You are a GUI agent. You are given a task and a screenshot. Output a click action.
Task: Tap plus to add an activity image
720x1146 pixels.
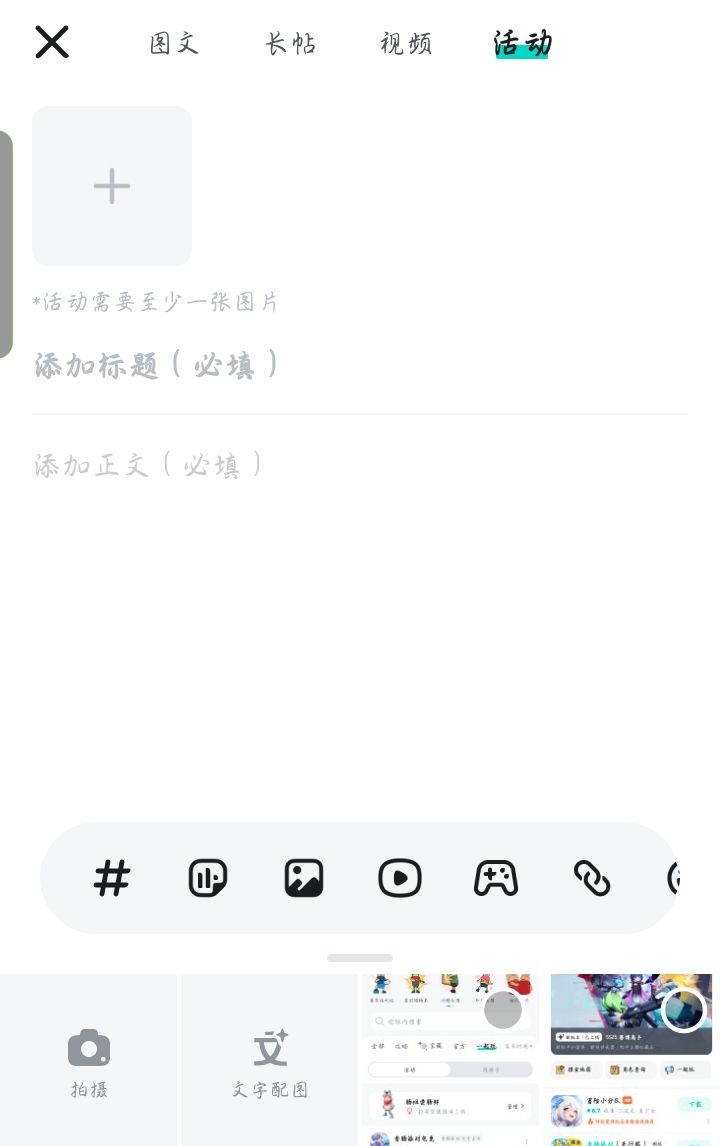click(111, 186)
